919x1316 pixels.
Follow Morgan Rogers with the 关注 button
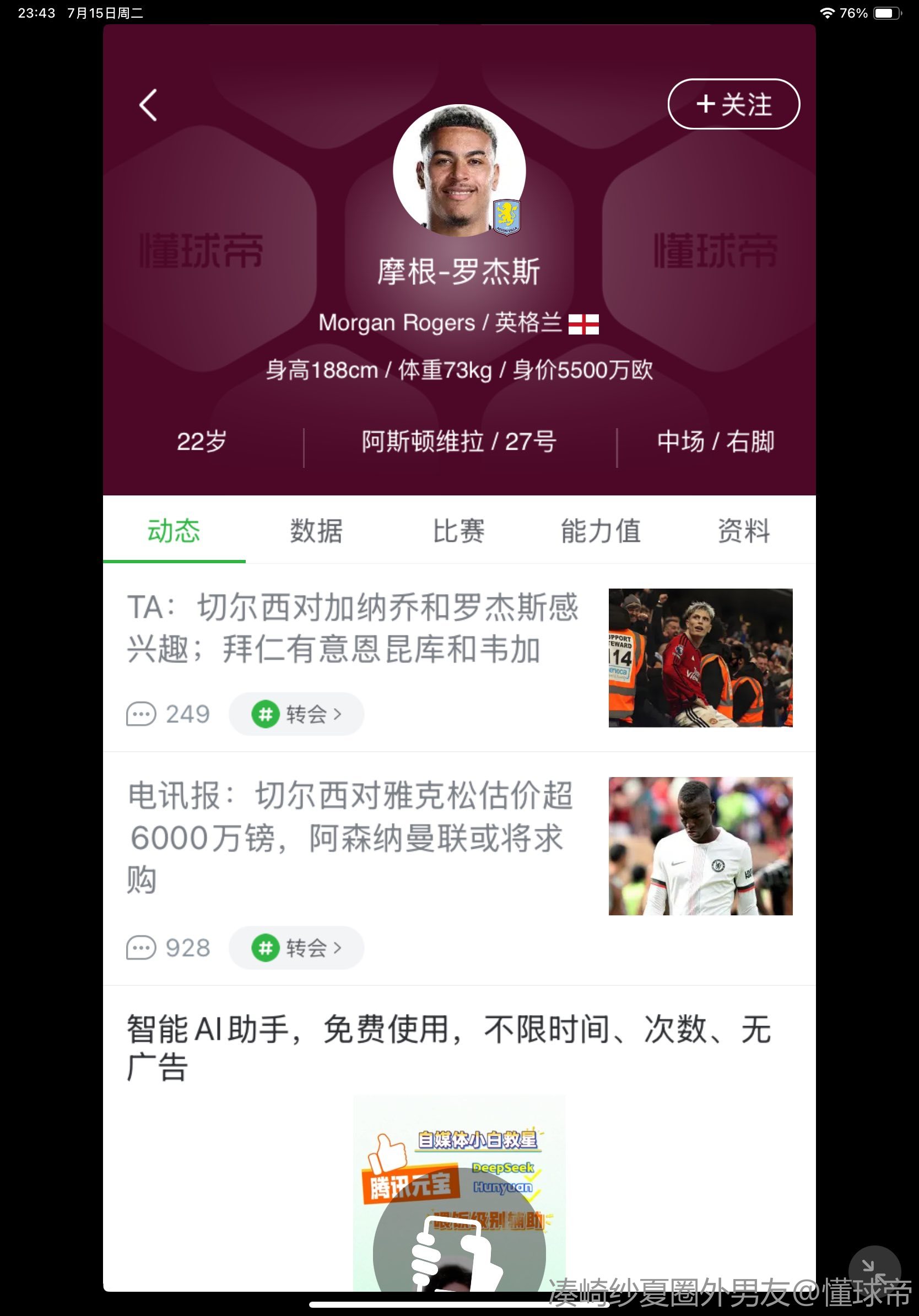(733, 104)
